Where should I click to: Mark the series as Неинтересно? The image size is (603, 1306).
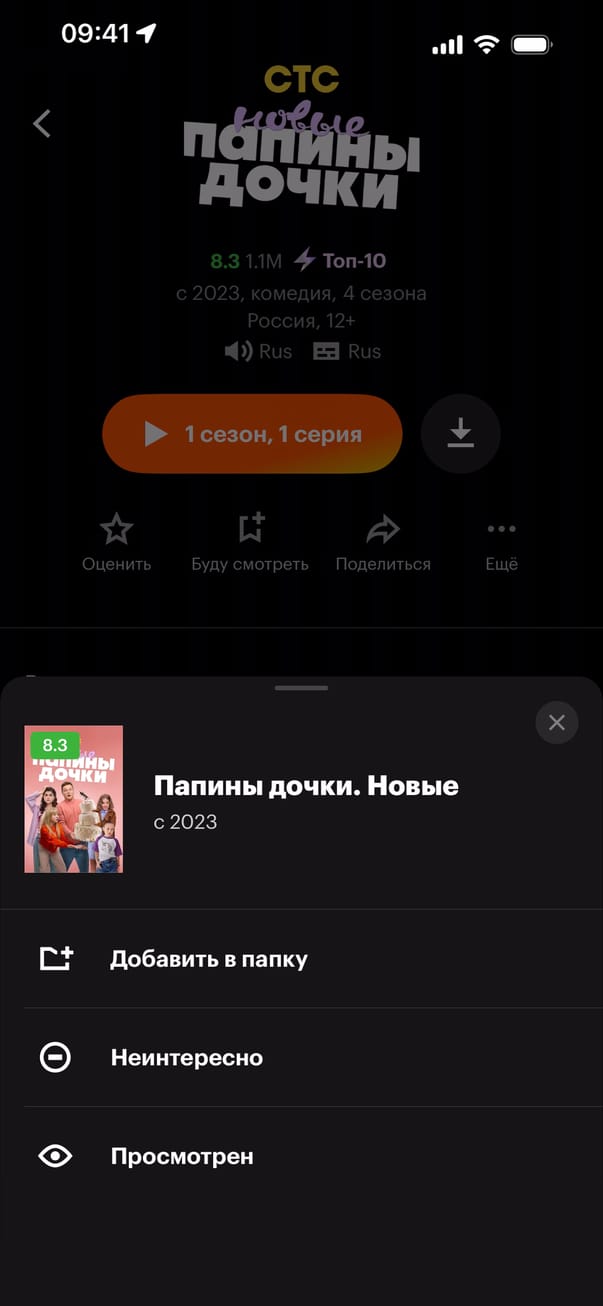(x=186, y=1057)
